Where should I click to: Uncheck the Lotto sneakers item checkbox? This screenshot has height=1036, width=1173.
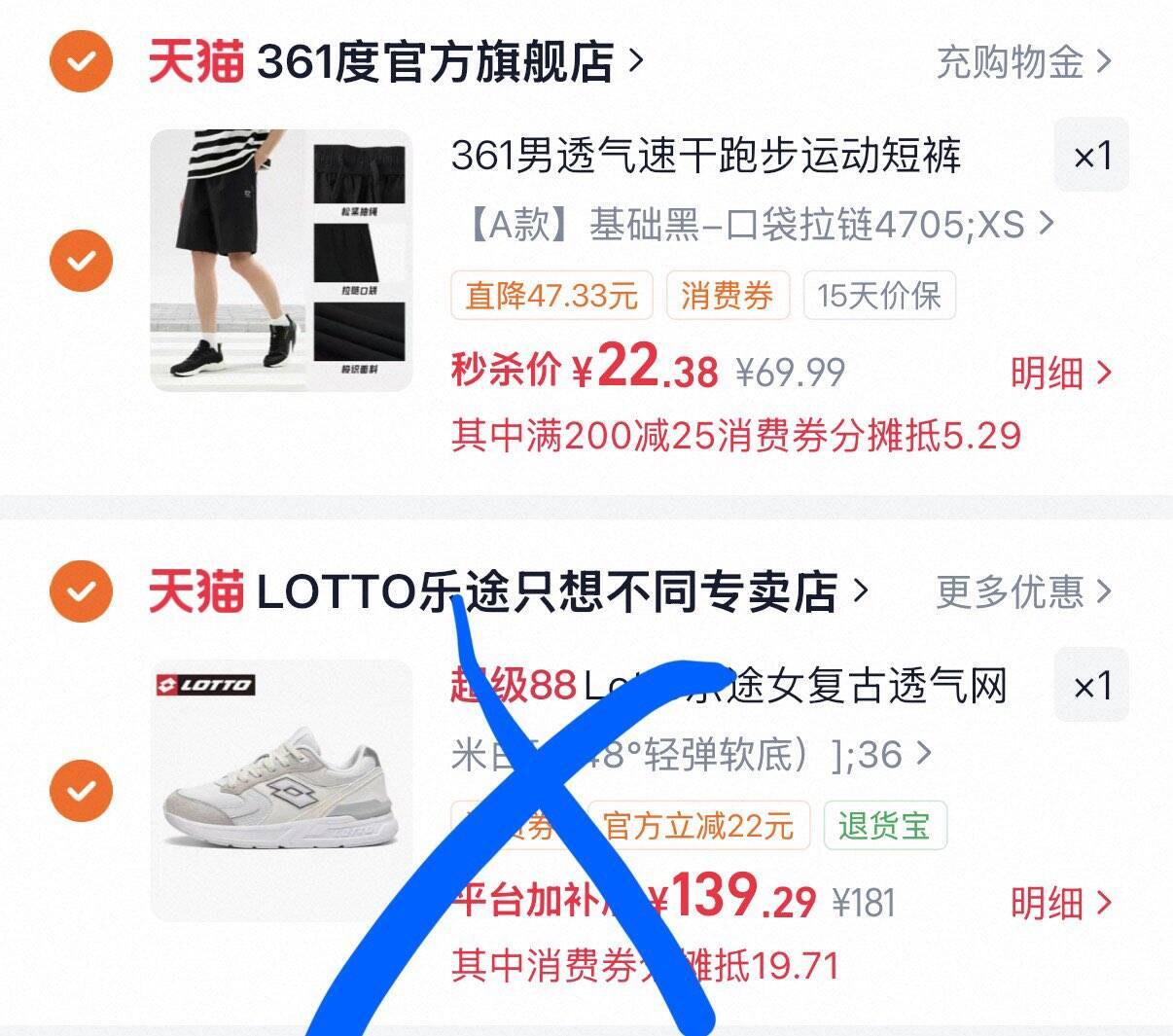pos(81,790)
